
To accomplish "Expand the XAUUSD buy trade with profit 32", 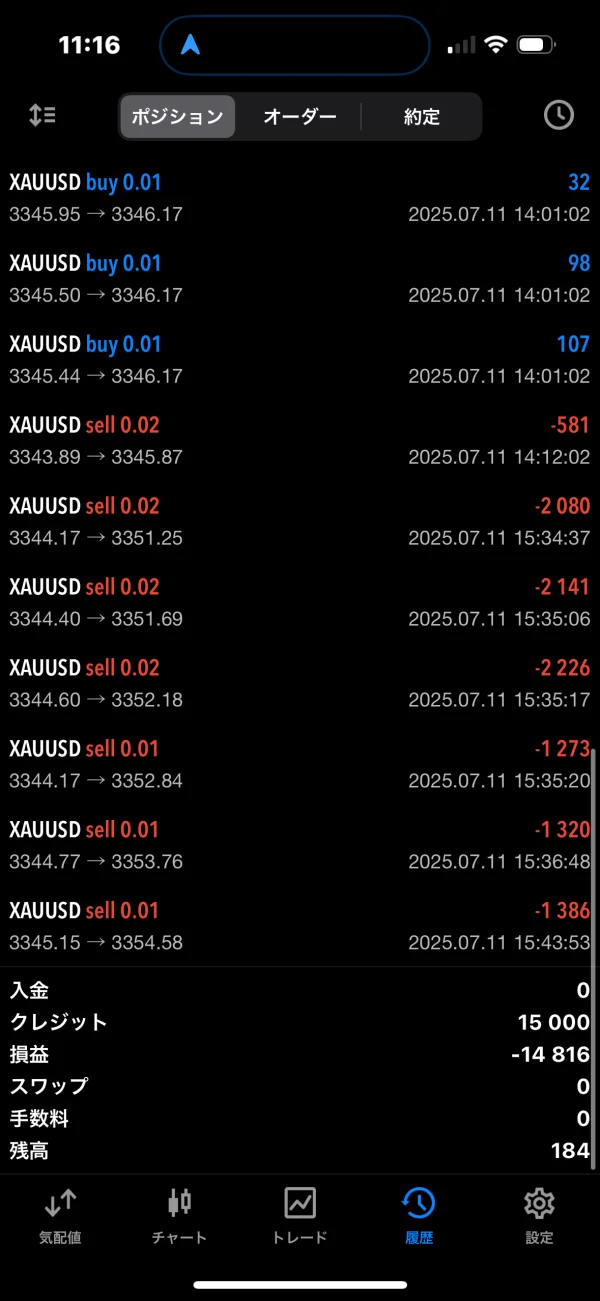I will click(299, 198).
